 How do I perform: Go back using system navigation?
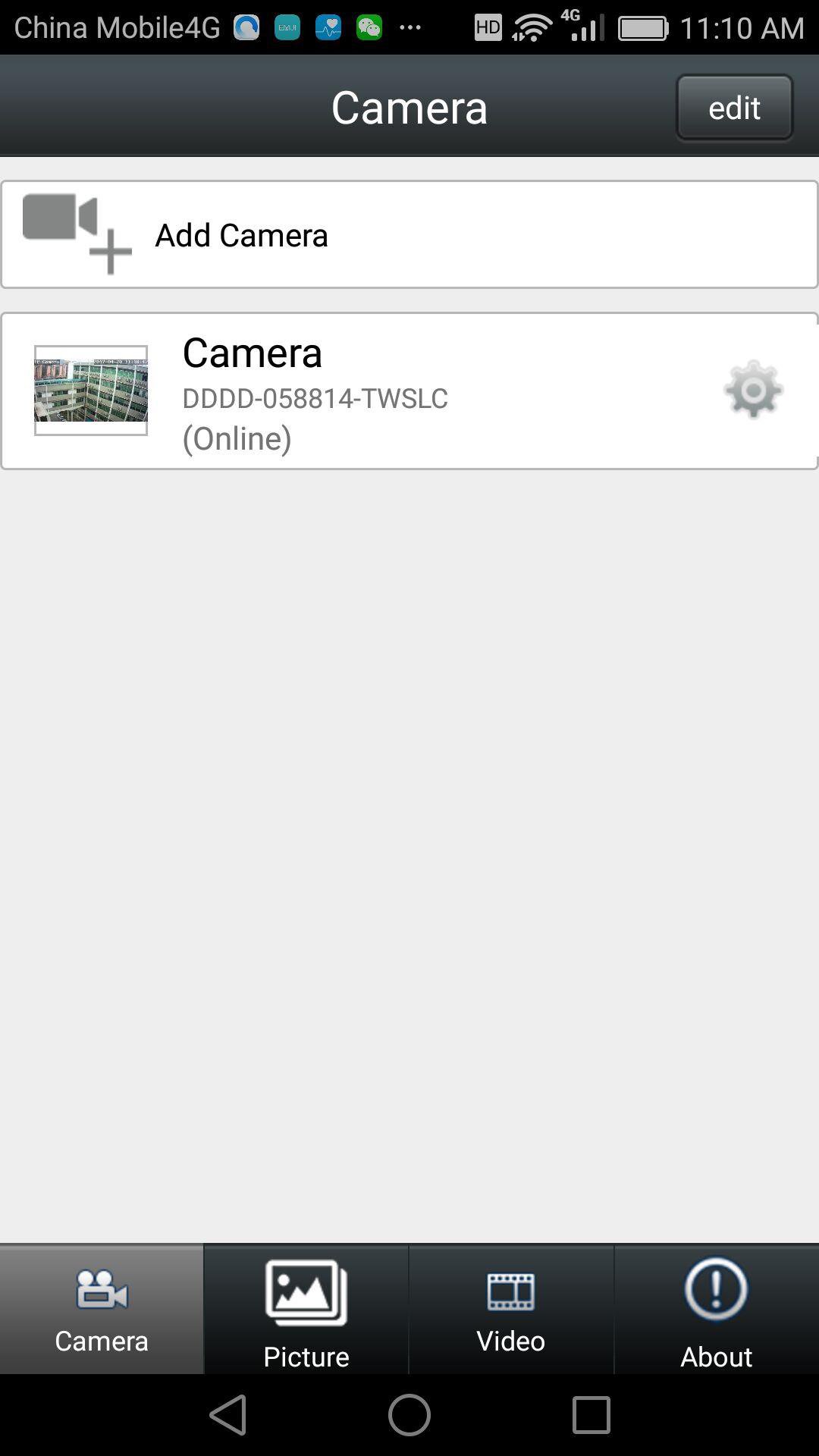(x=227, y=1415)
